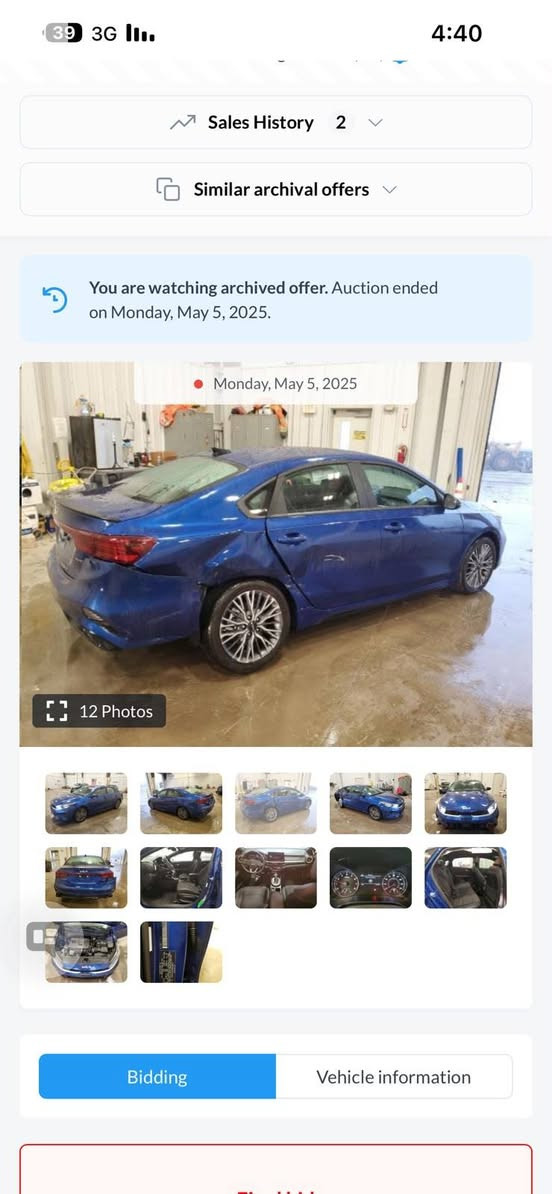Select the Bidding tab
The image size is (552, 1194).
pos(157,1077)
